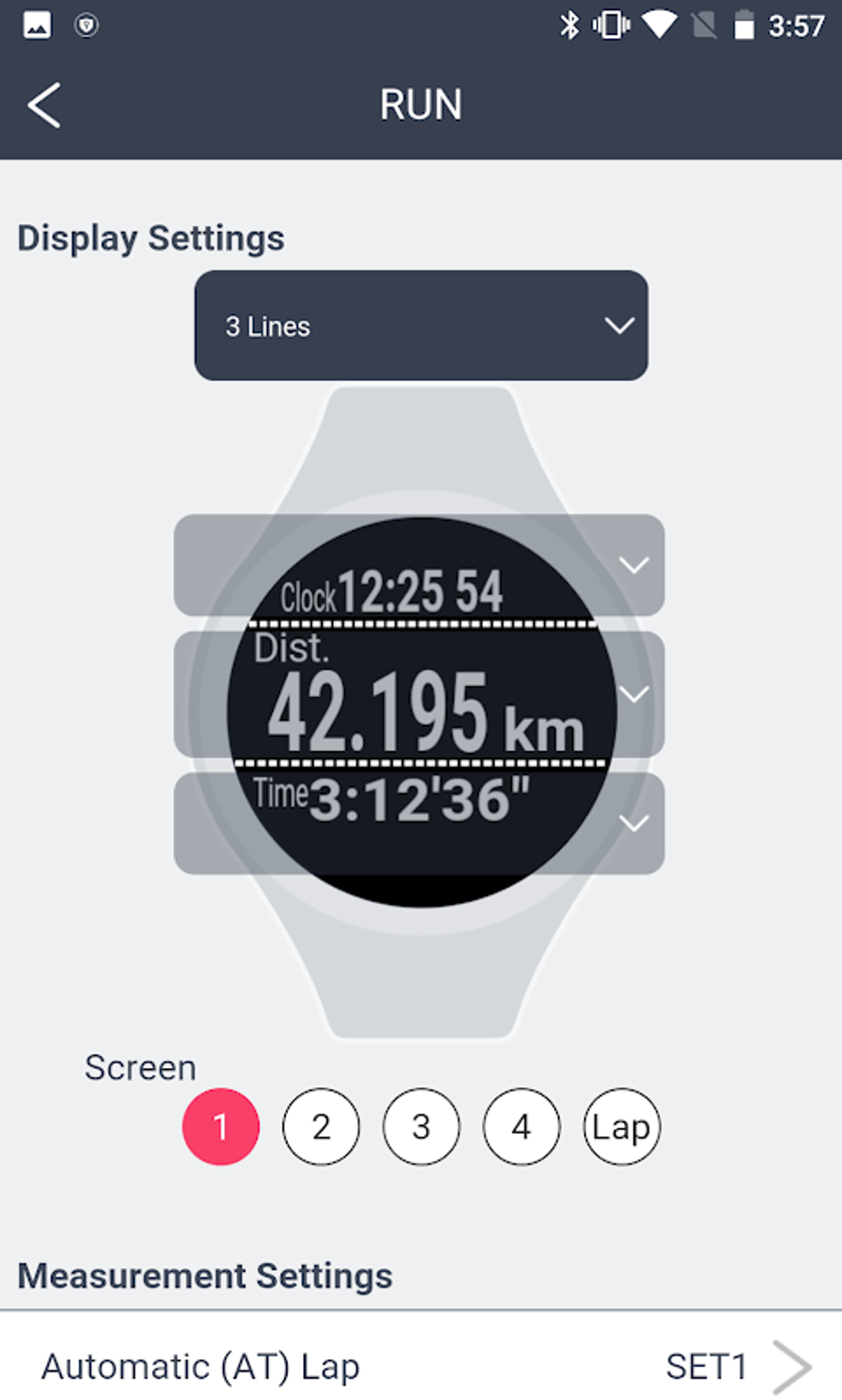Switch to screen 3
Image resolution: width=842 pixels, height=1400 pixels.
tap(421, 1126)
